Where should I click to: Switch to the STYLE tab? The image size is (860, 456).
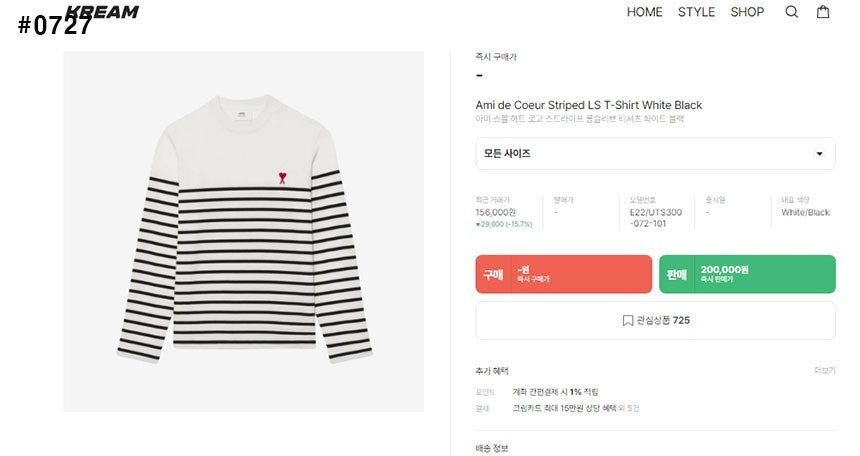click(x=696, y=12)
